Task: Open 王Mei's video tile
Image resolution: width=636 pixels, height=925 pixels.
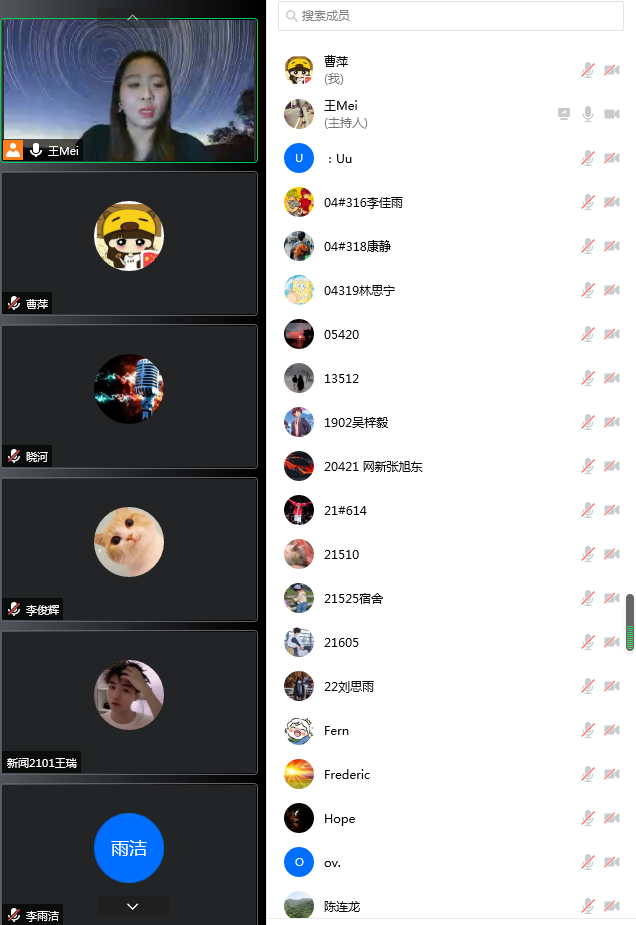Action: (x=130, y=90)
